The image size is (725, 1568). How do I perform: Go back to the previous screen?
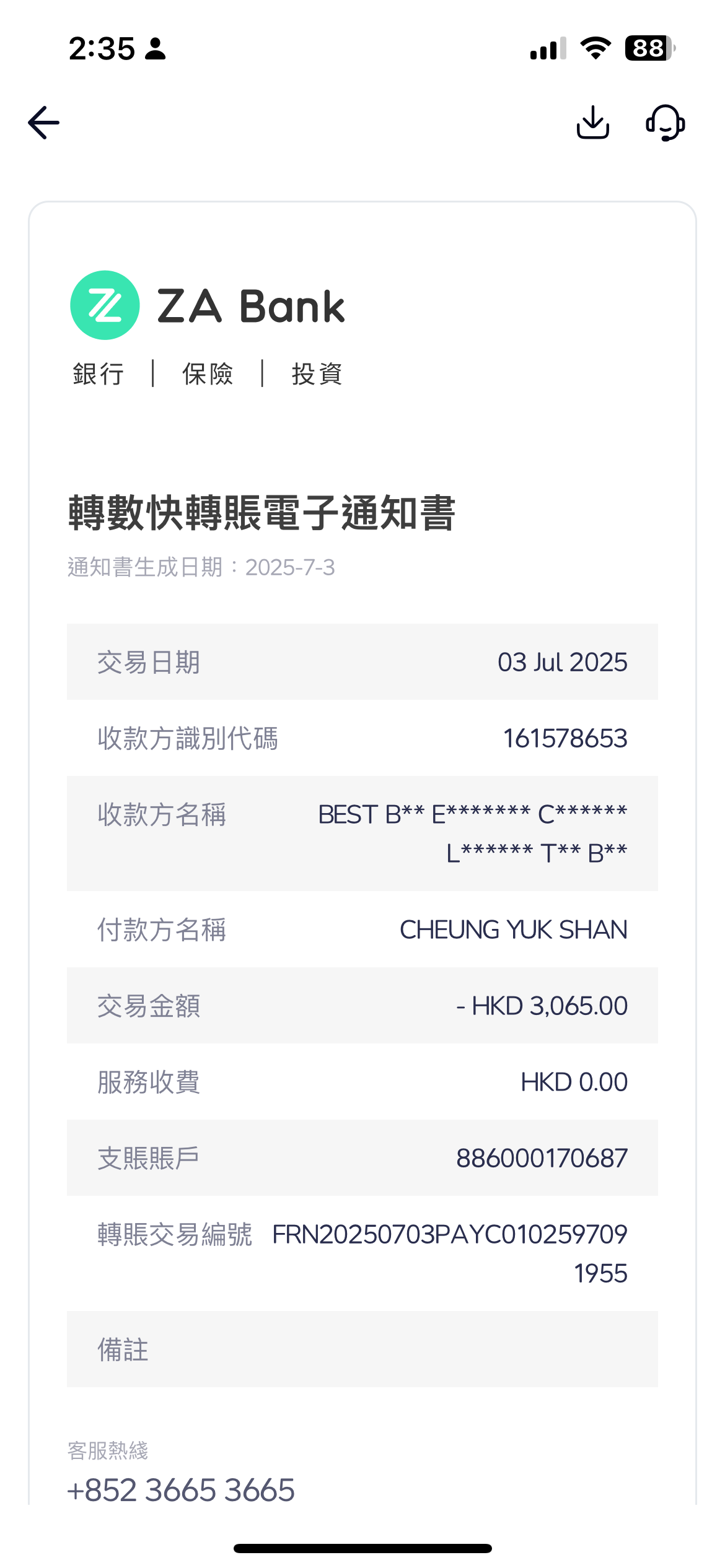[x=44, y=123]
